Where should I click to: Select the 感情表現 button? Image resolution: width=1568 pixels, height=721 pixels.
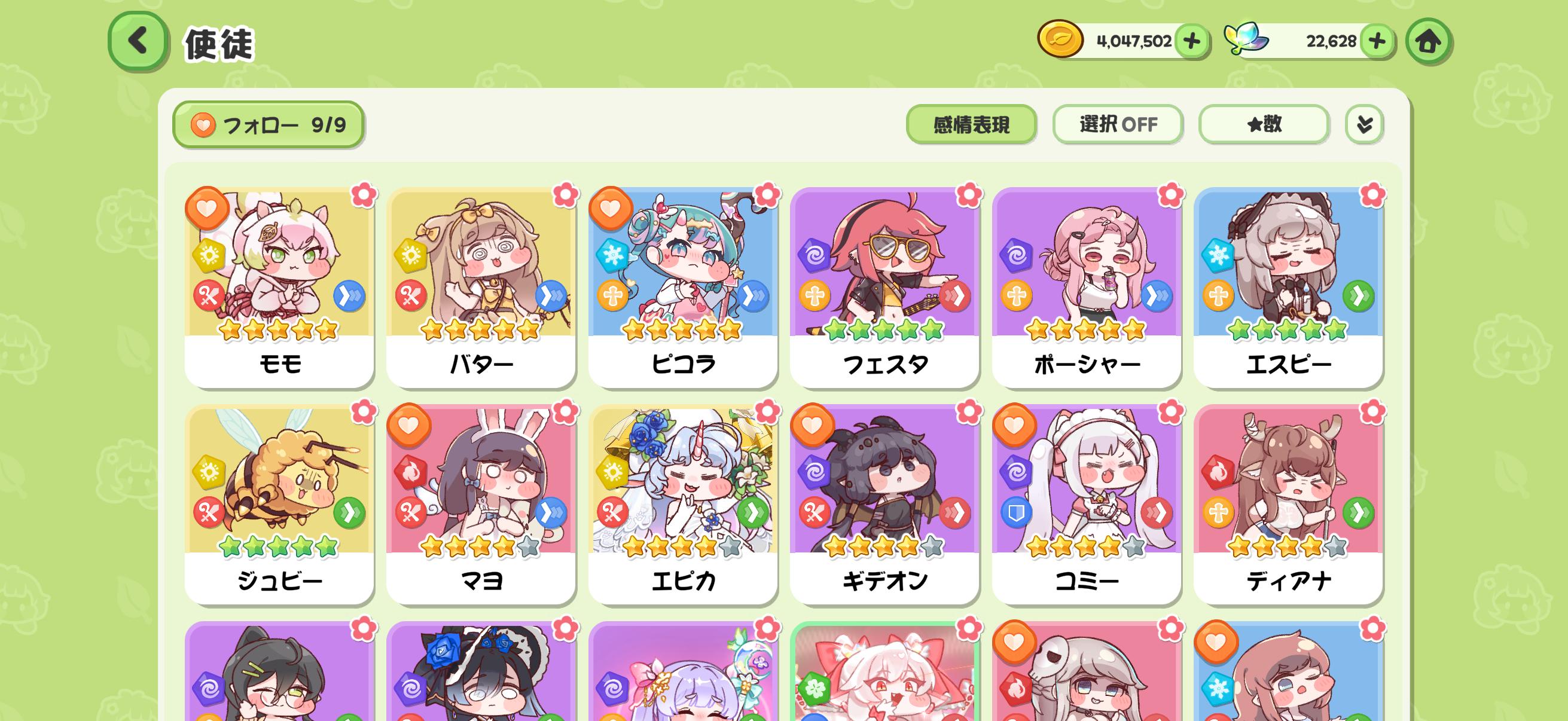click(970, 125)
